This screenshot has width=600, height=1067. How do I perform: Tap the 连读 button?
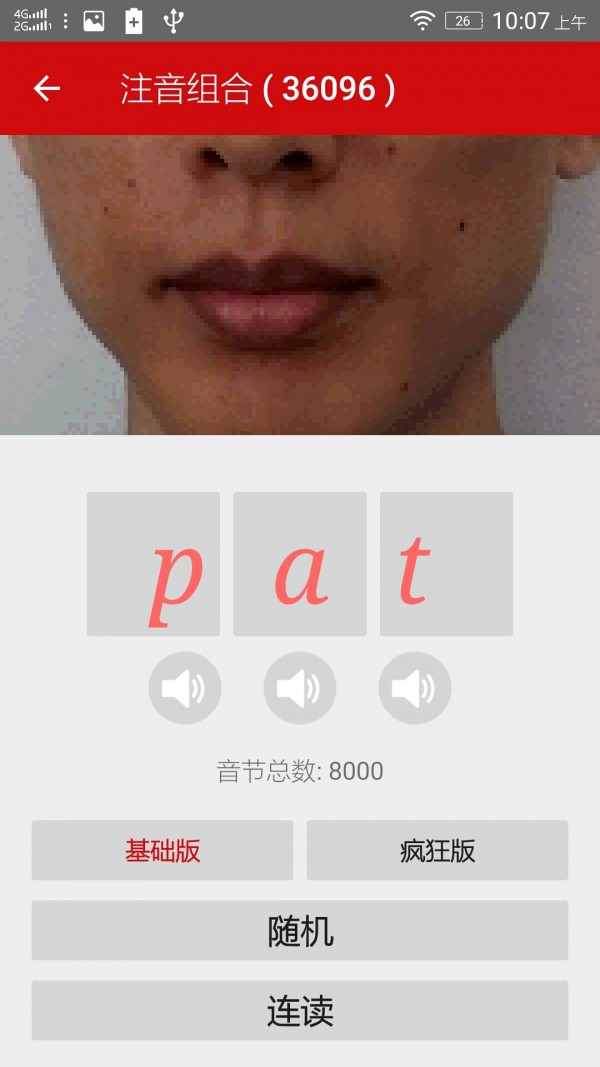(300, 1010)
